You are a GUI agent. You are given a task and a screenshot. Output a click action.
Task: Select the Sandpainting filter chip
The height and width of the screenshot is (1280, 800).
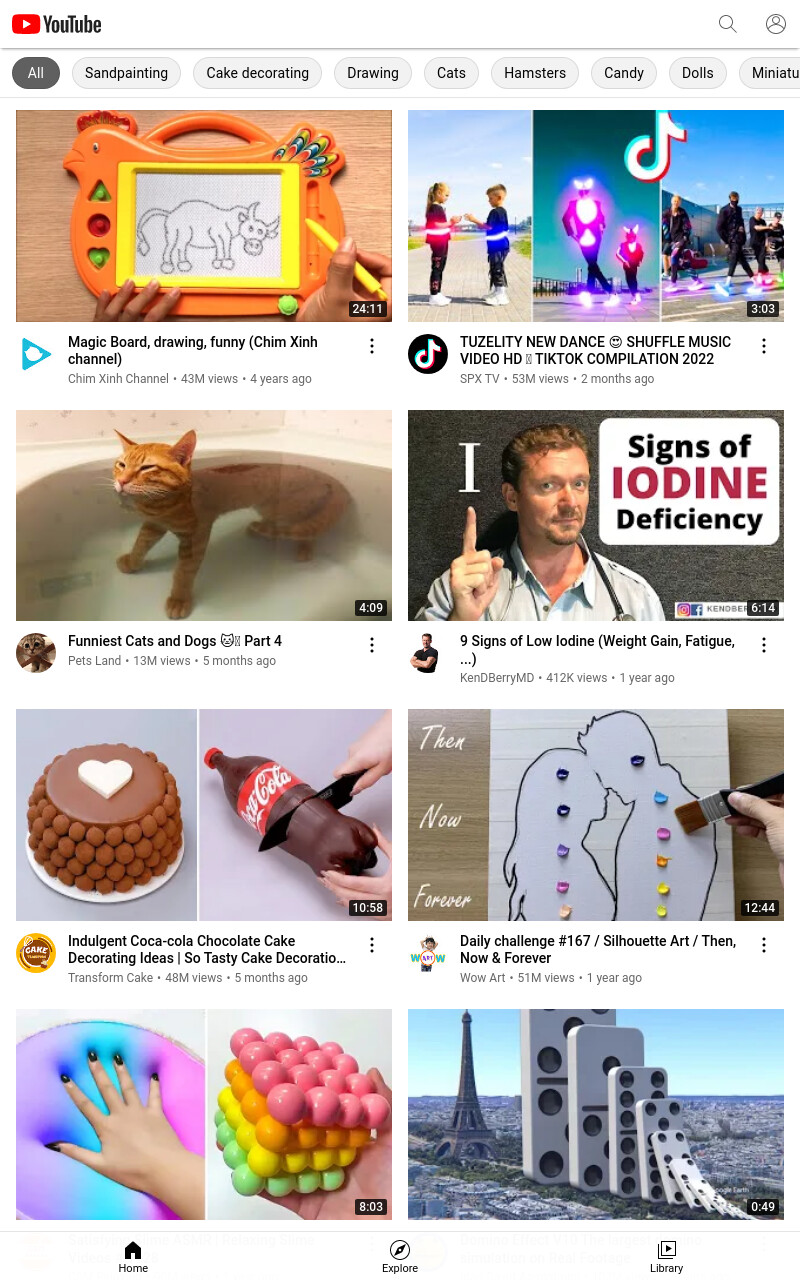pyautogui.click(x=126, y=73)
